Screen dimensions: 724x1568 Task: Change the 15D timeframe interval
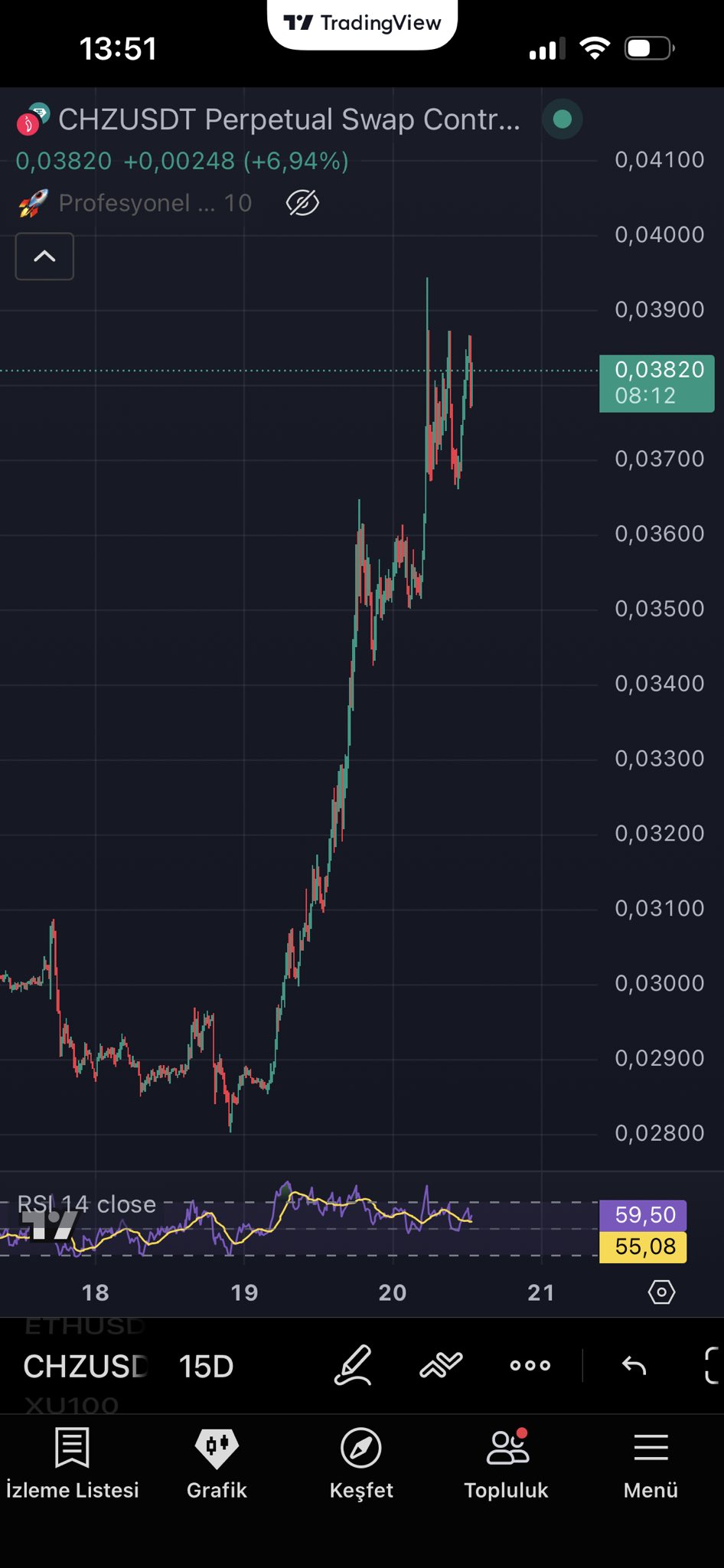(x=206, y=1367)
